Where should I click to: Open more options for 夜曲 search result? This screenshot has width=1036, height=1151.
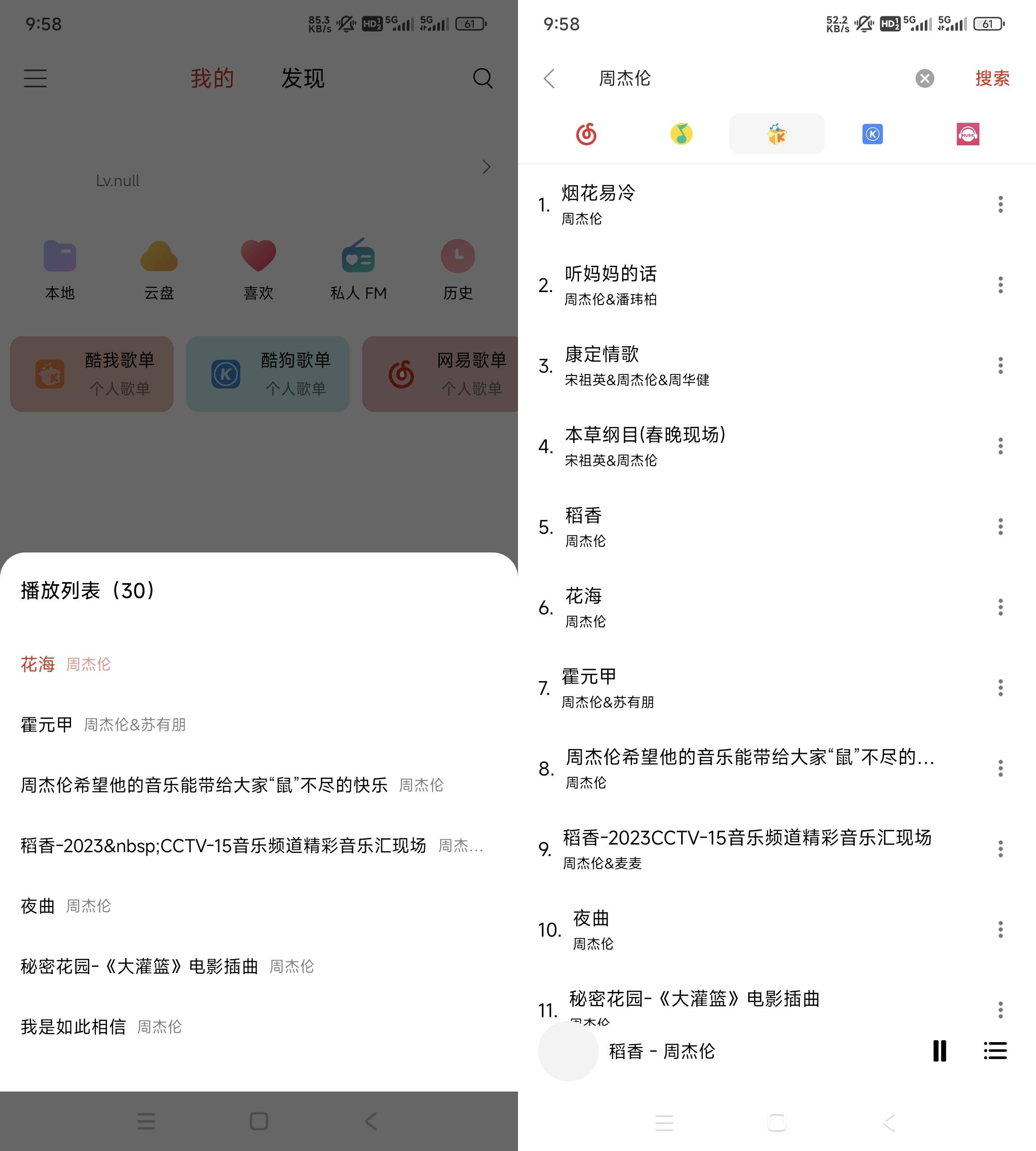[1000, 929]
